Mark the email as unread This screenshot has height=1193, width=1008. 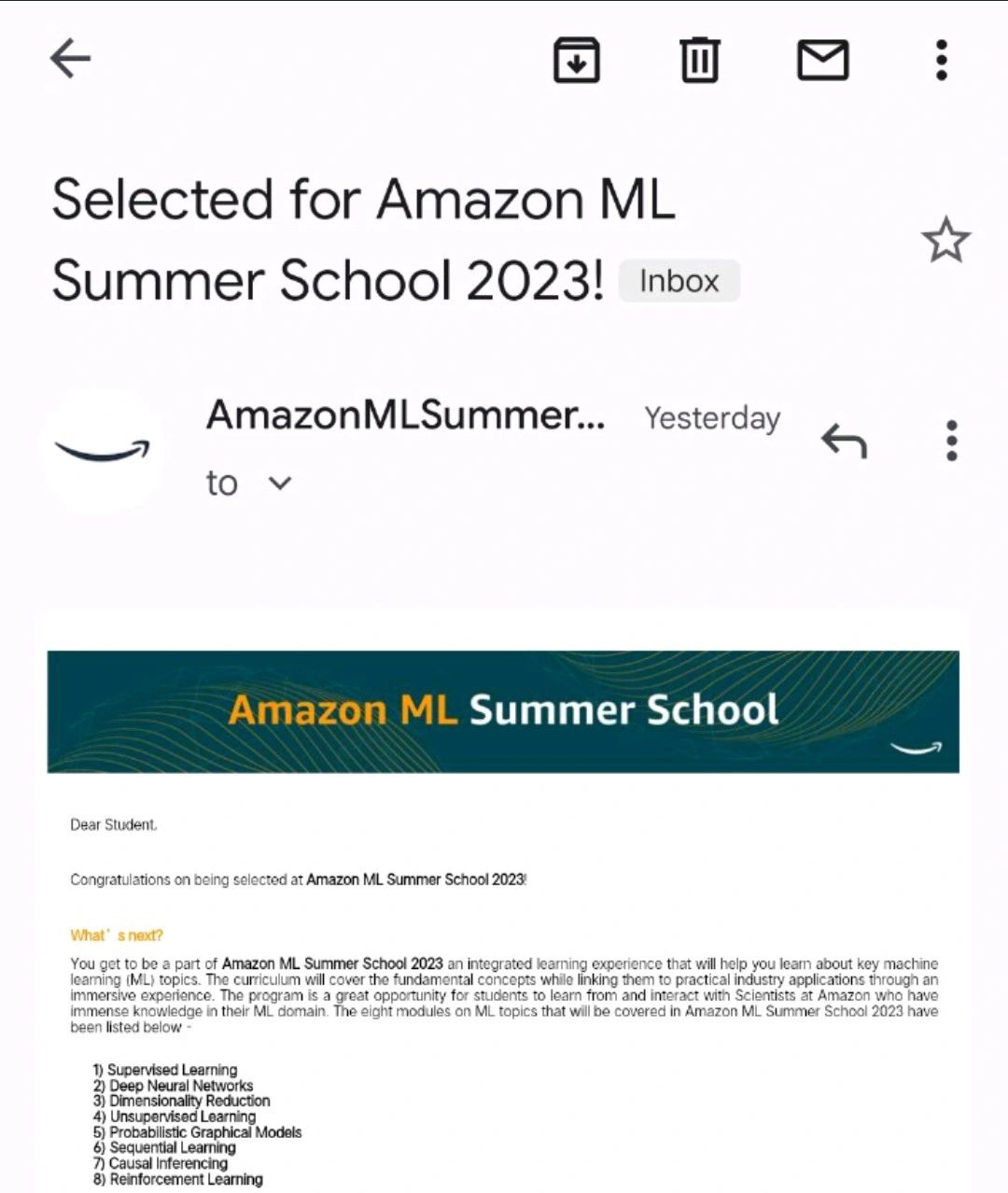(822, 61)
